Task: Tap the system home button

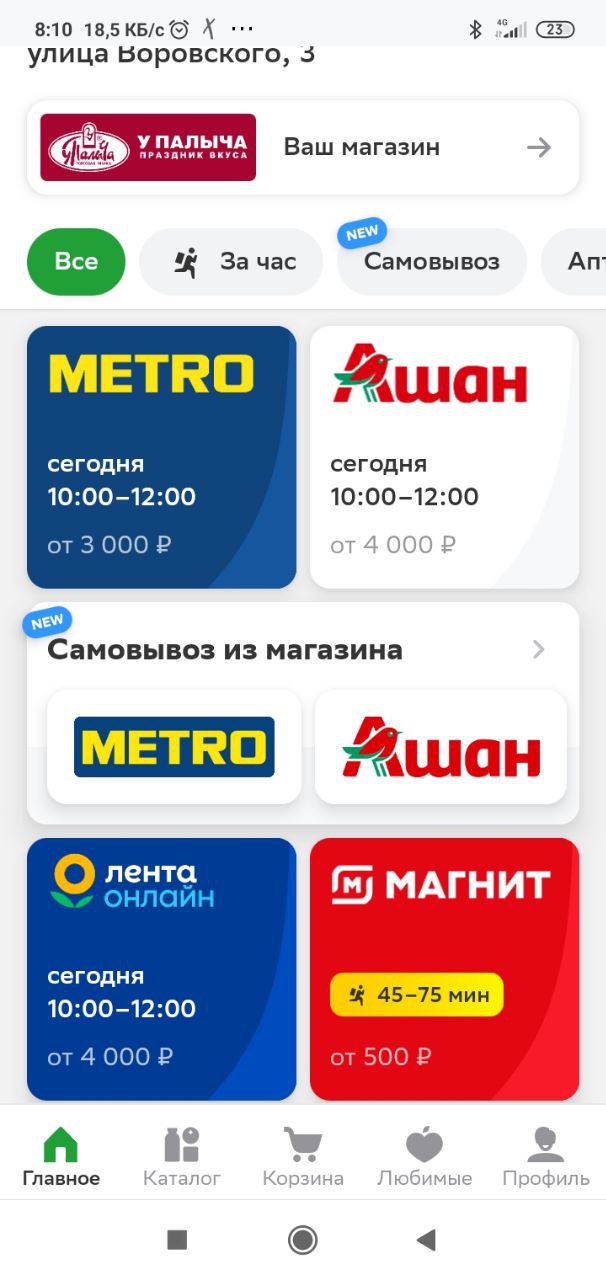Action: pyautogui.click(x=303, y=1240)
